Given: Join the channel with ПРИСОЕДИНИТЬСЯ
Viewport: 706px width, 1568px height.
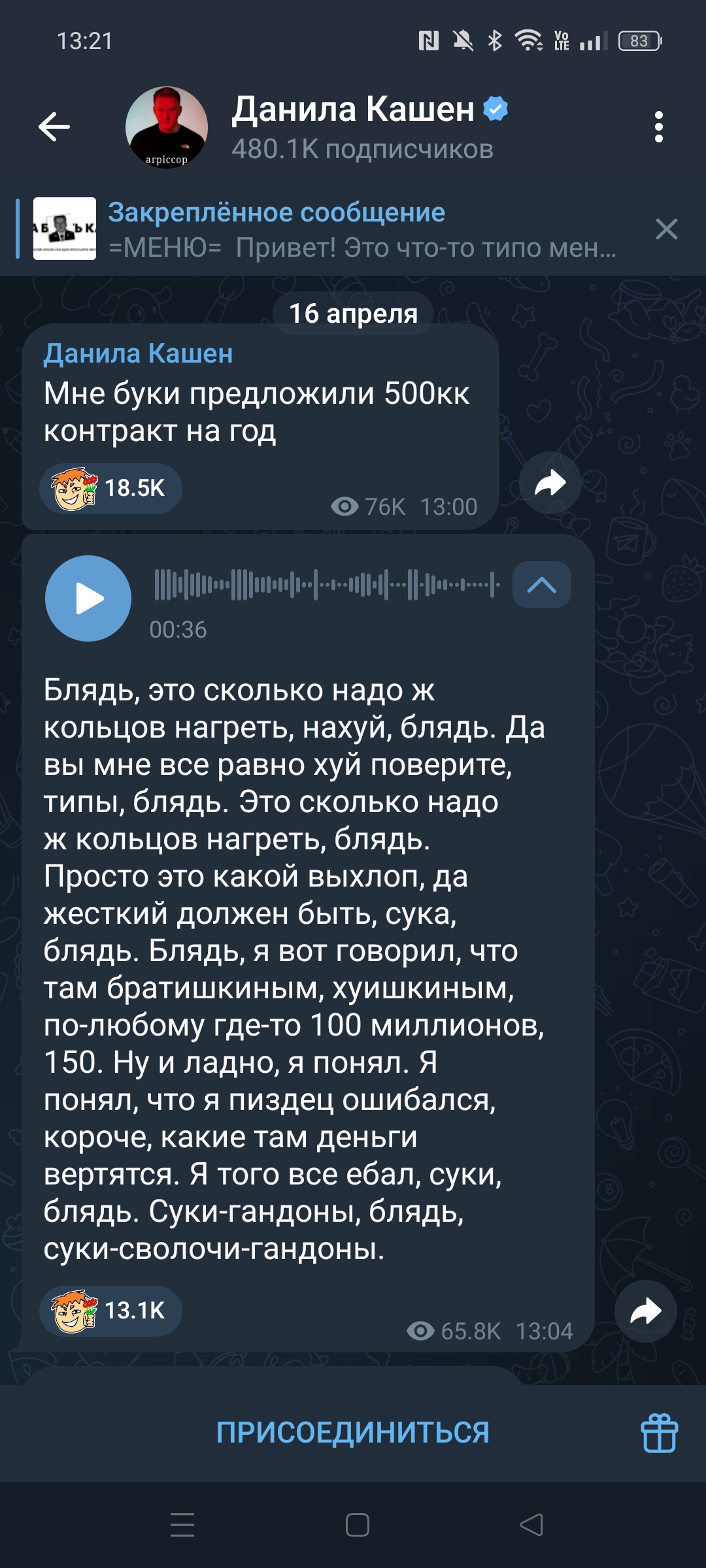Looking at the screenshot, I should click(x=353, y=1433).
